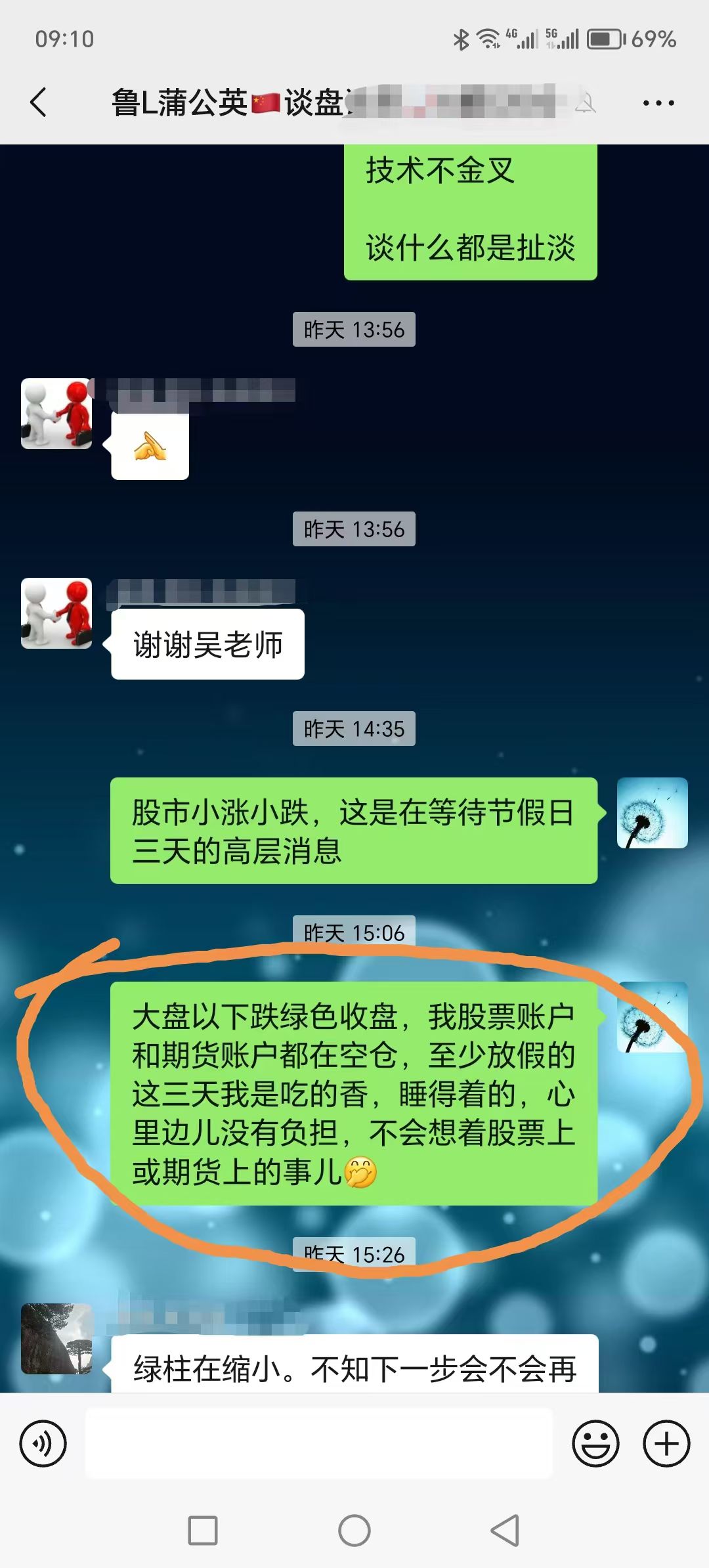Switch to voice message input

click(x=43, y=1444)
